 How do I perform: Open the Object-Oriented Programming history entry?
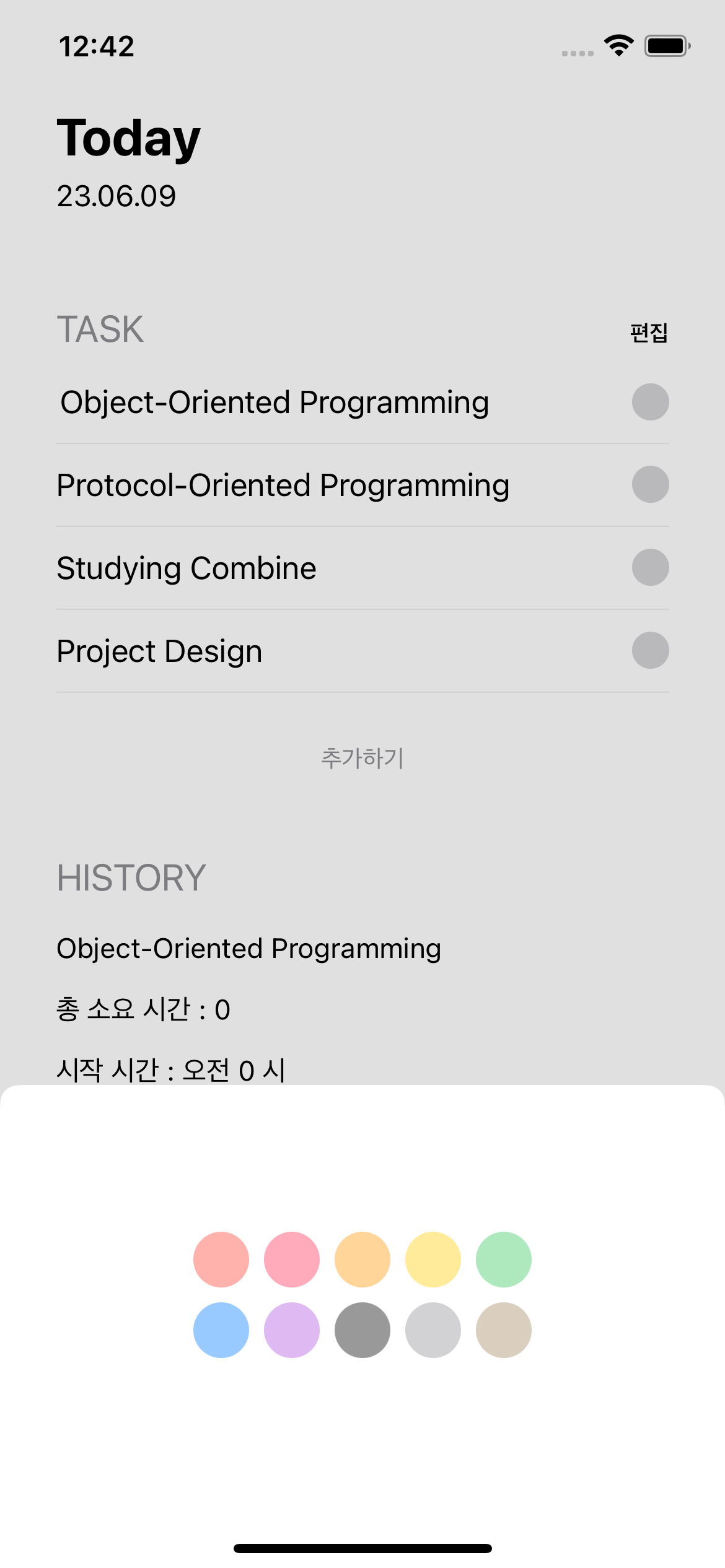pyautogui.click(x=248, y=947)
